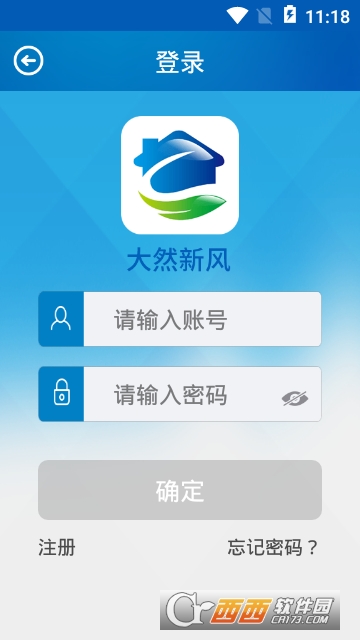360x640 pixels.
Task: Open the 忘记密码？ forgot password link
Action: 273,547
